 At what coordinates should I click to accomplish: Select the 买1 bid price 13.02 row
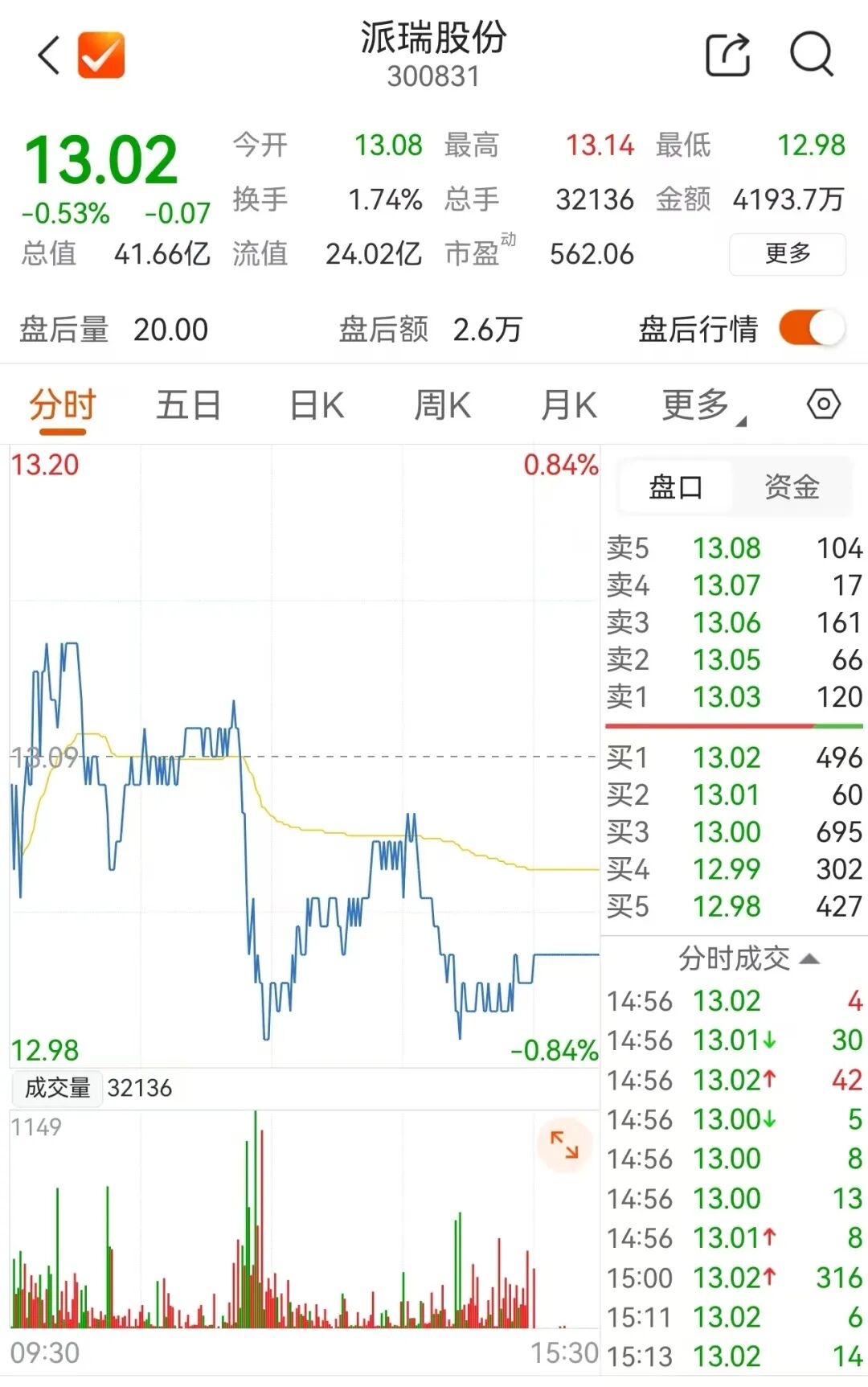tap(734, 757)
